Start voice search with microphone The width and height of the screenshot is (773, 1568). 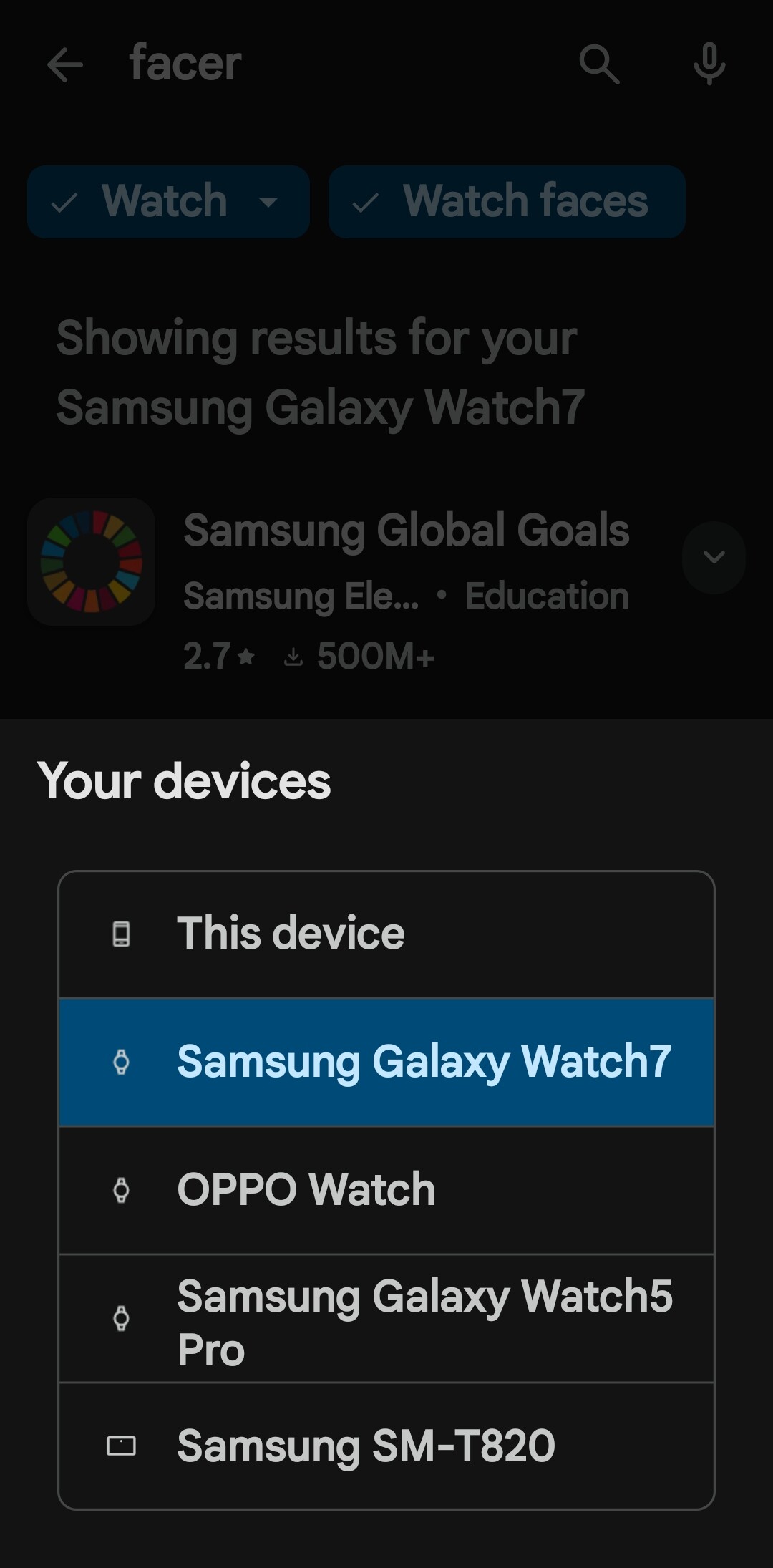(709, 64)
